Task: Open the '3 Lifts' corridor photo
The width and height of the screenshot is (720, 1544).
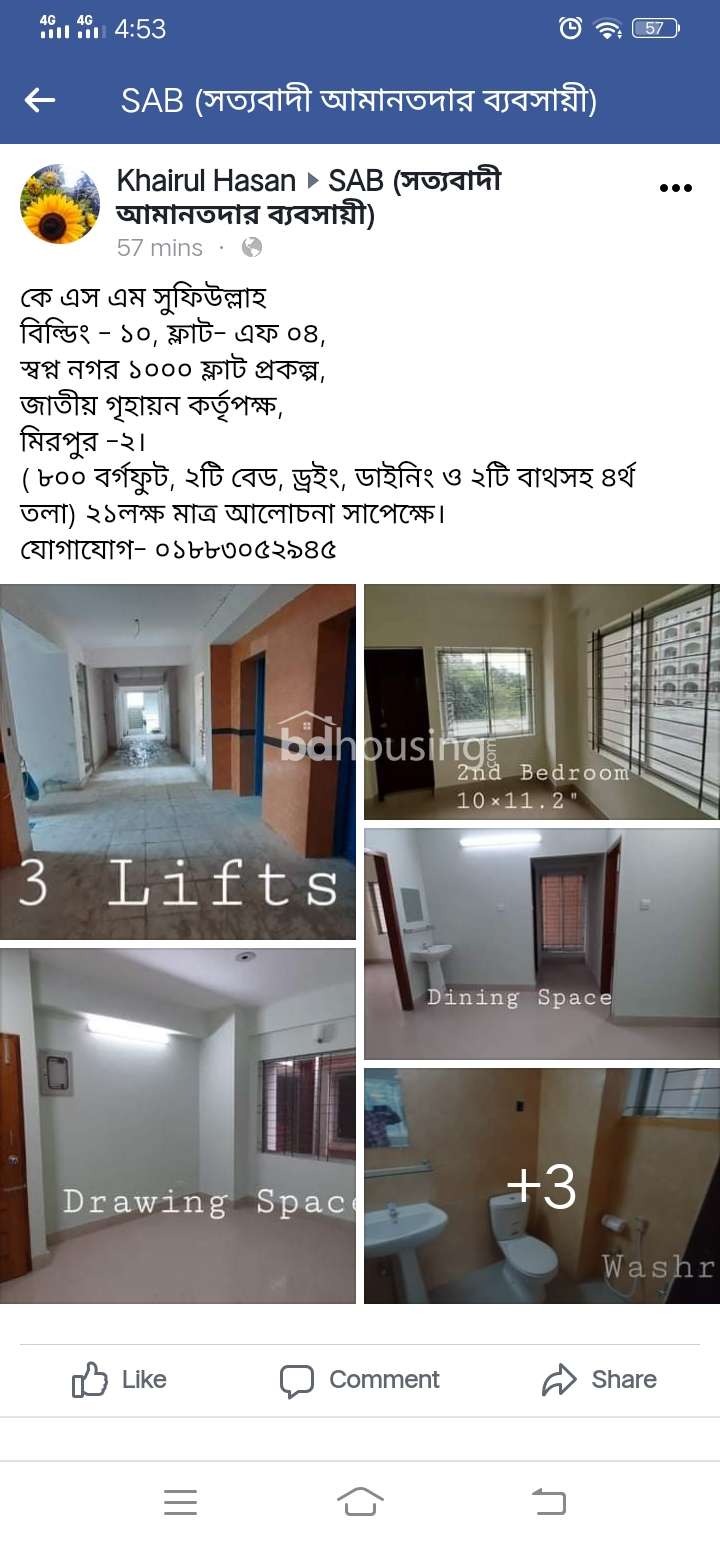Action: [178, 762]
